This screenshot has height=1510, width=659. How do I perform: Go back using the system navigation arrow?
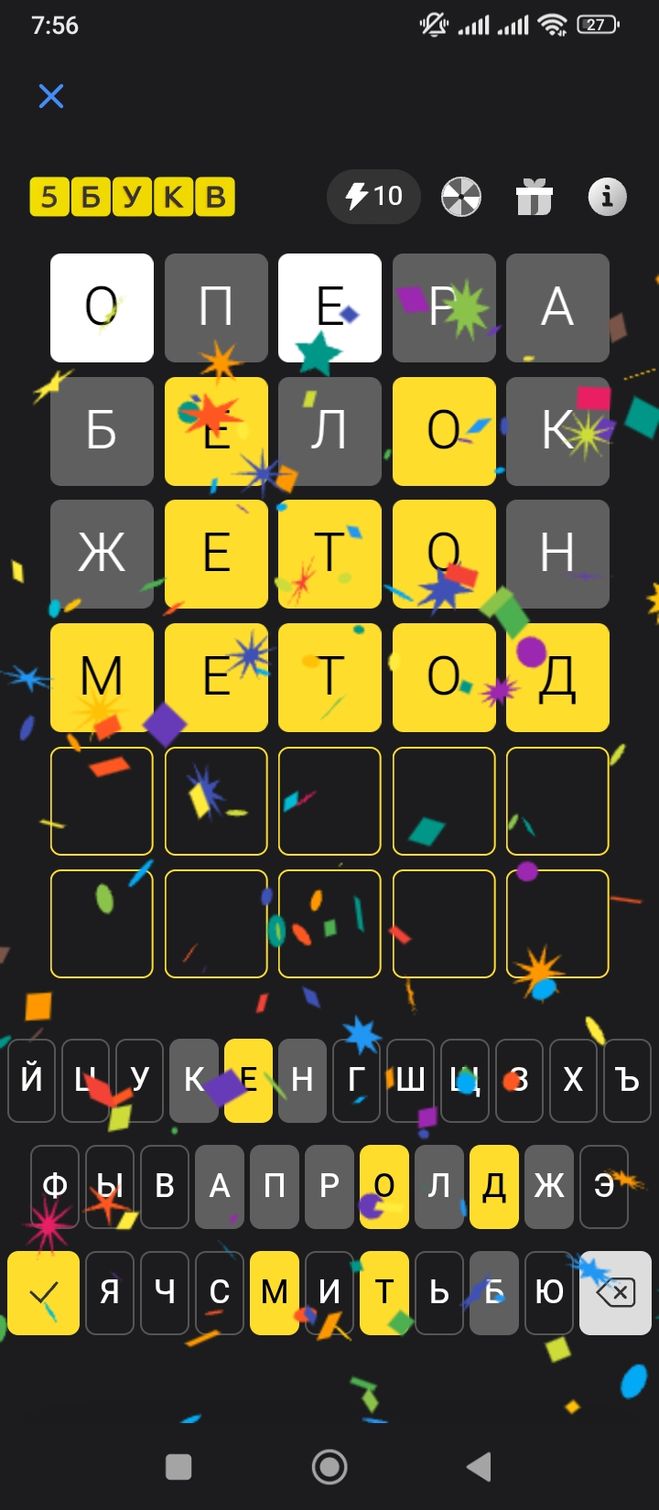pyautogui.click(x=479, y=1467)
